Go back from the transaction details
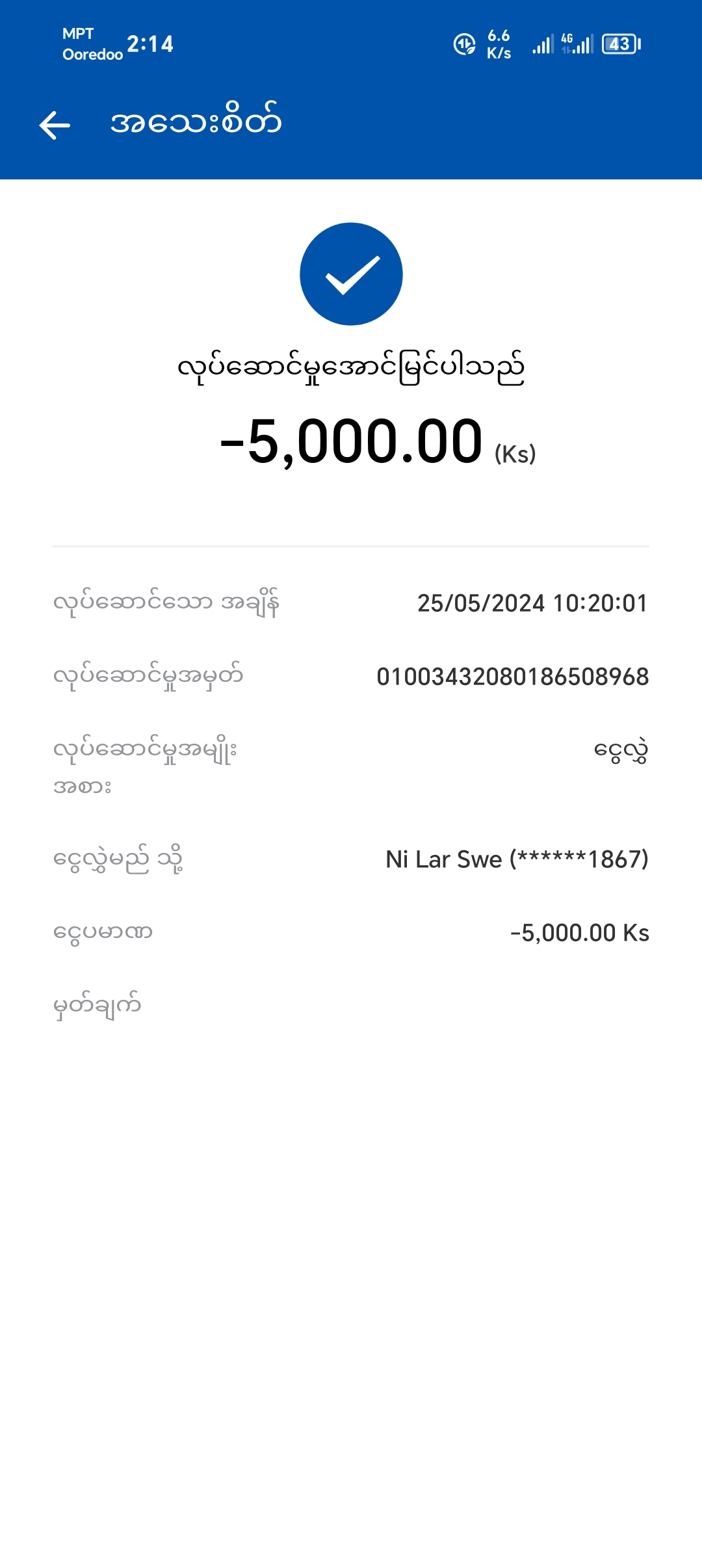 [x=55, y=125]
